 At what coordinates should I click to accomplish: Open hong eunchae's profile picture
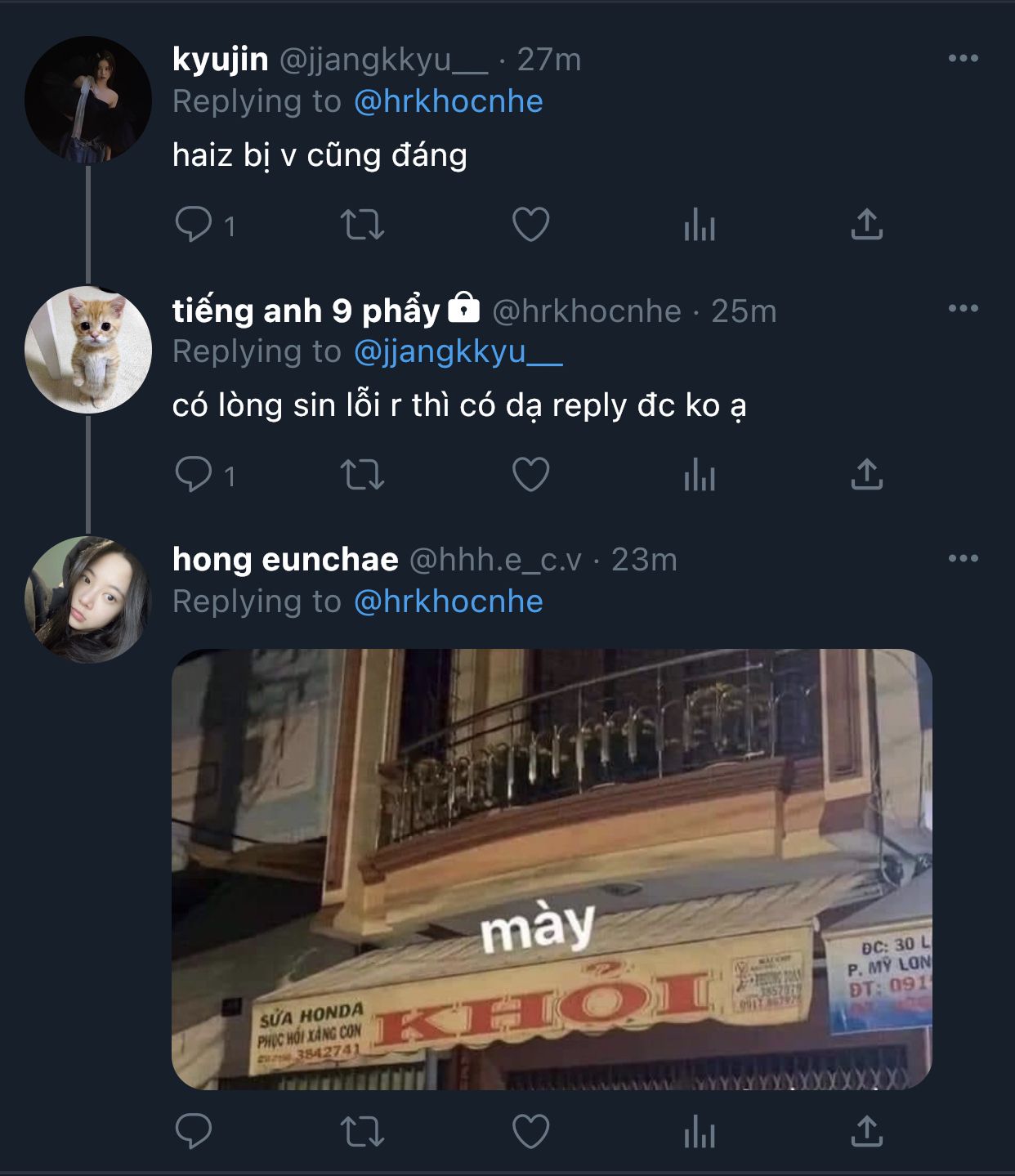pyautogui.click(x=87, y=600)
